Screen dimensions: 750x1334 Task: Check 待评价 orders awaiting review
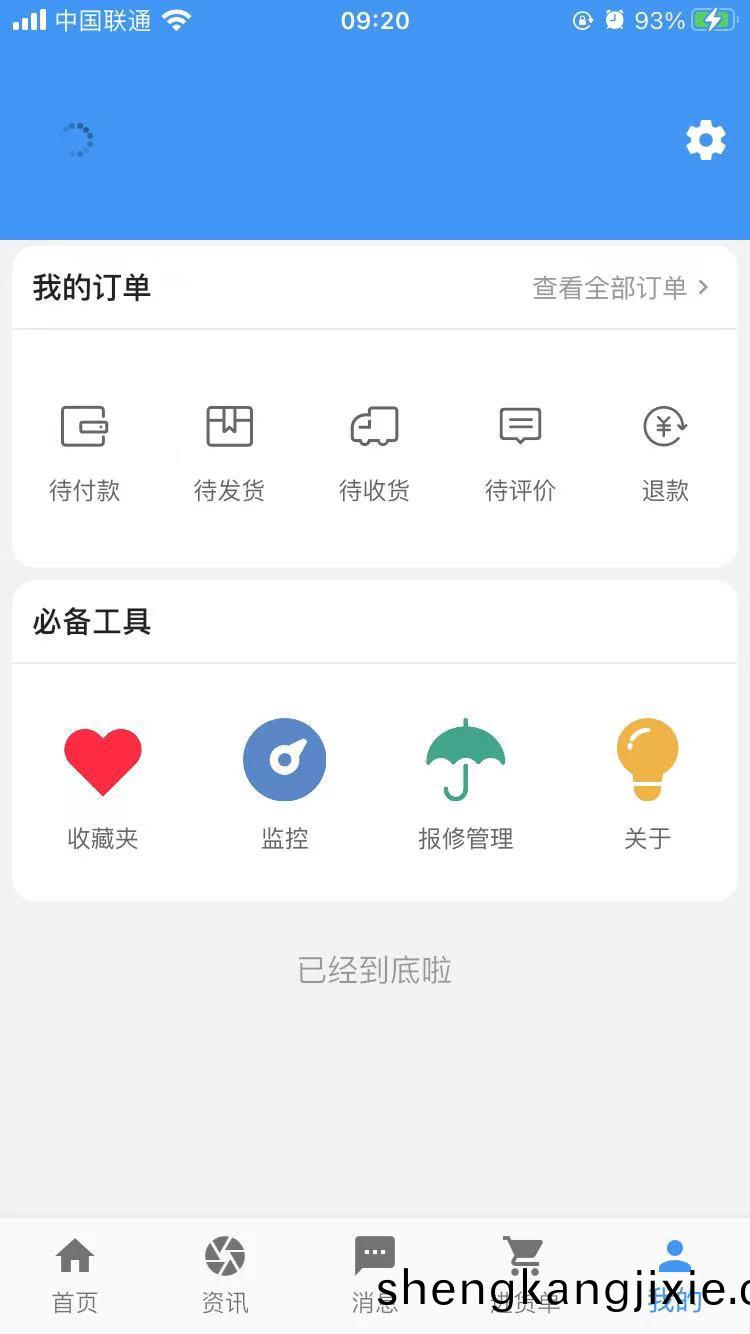[520, 452]
